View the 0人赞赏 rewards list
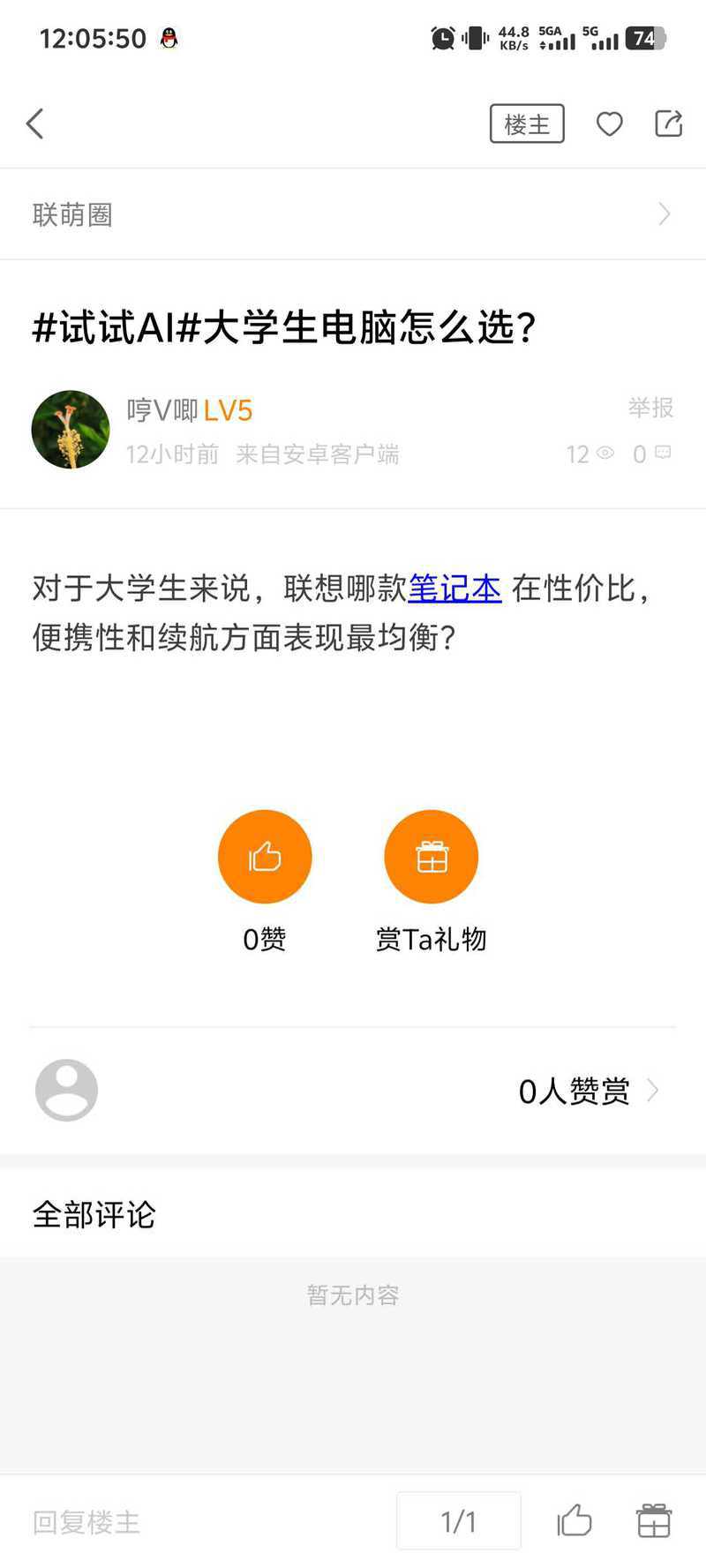706x1568 pixels. click(587, 1092)
